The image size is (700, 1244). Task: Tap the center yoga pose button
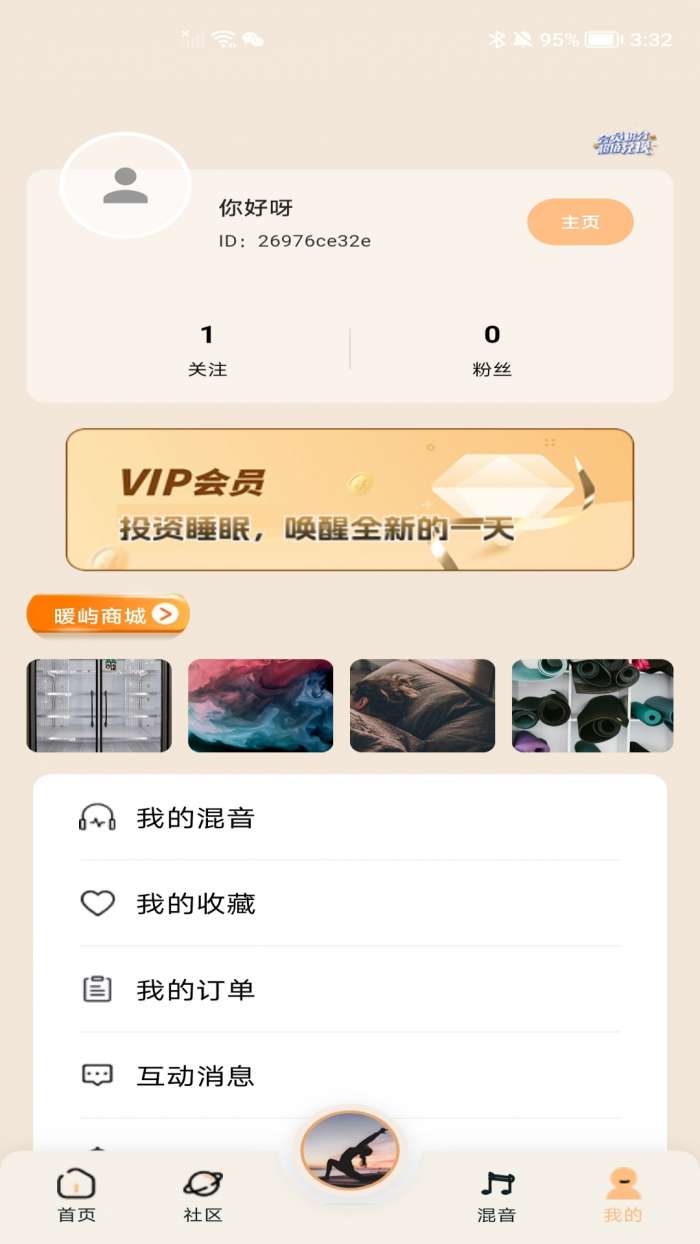coord(350,1150)
